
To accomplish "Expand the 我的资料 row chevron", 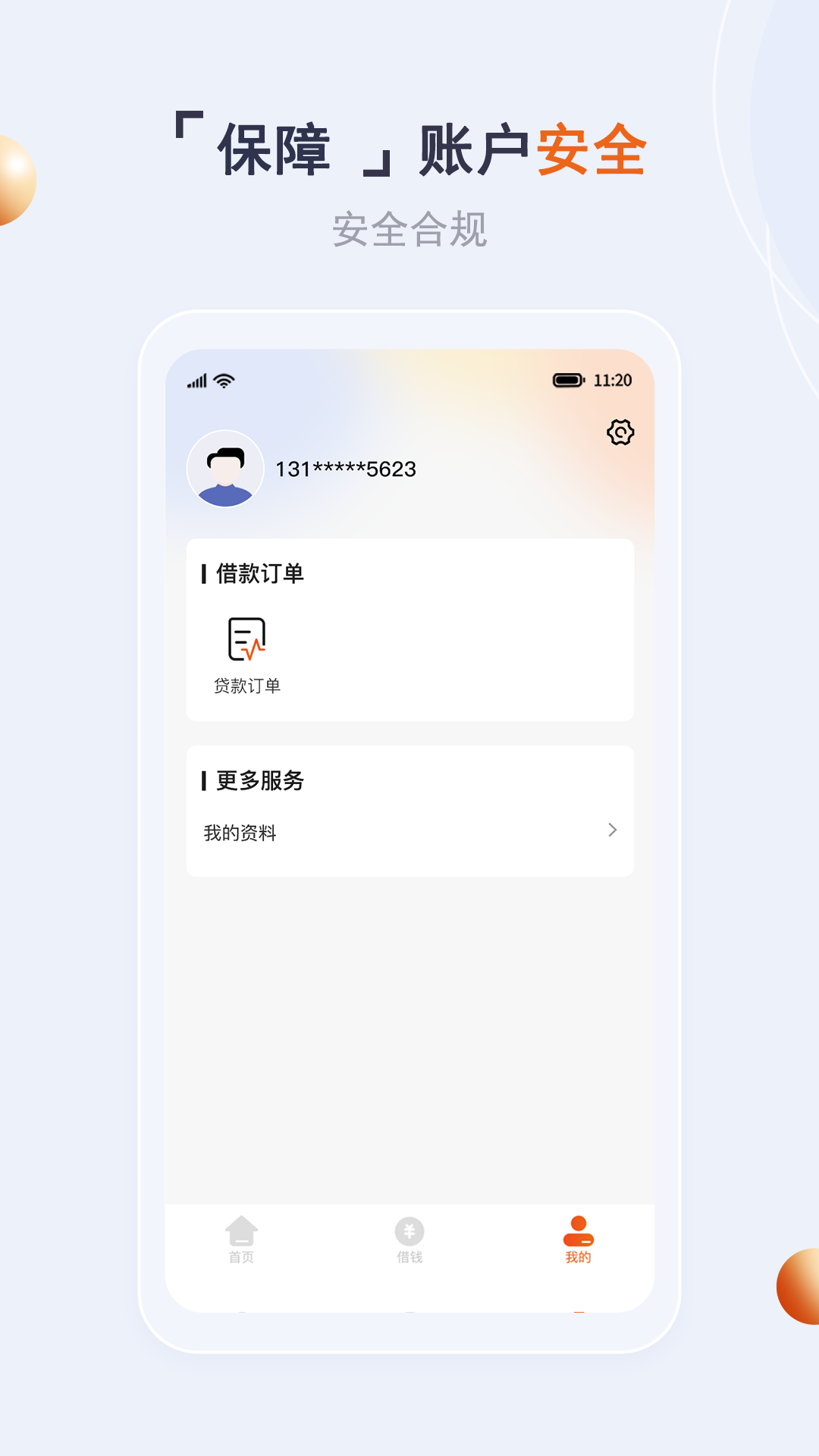I will [x=613, y=831].
